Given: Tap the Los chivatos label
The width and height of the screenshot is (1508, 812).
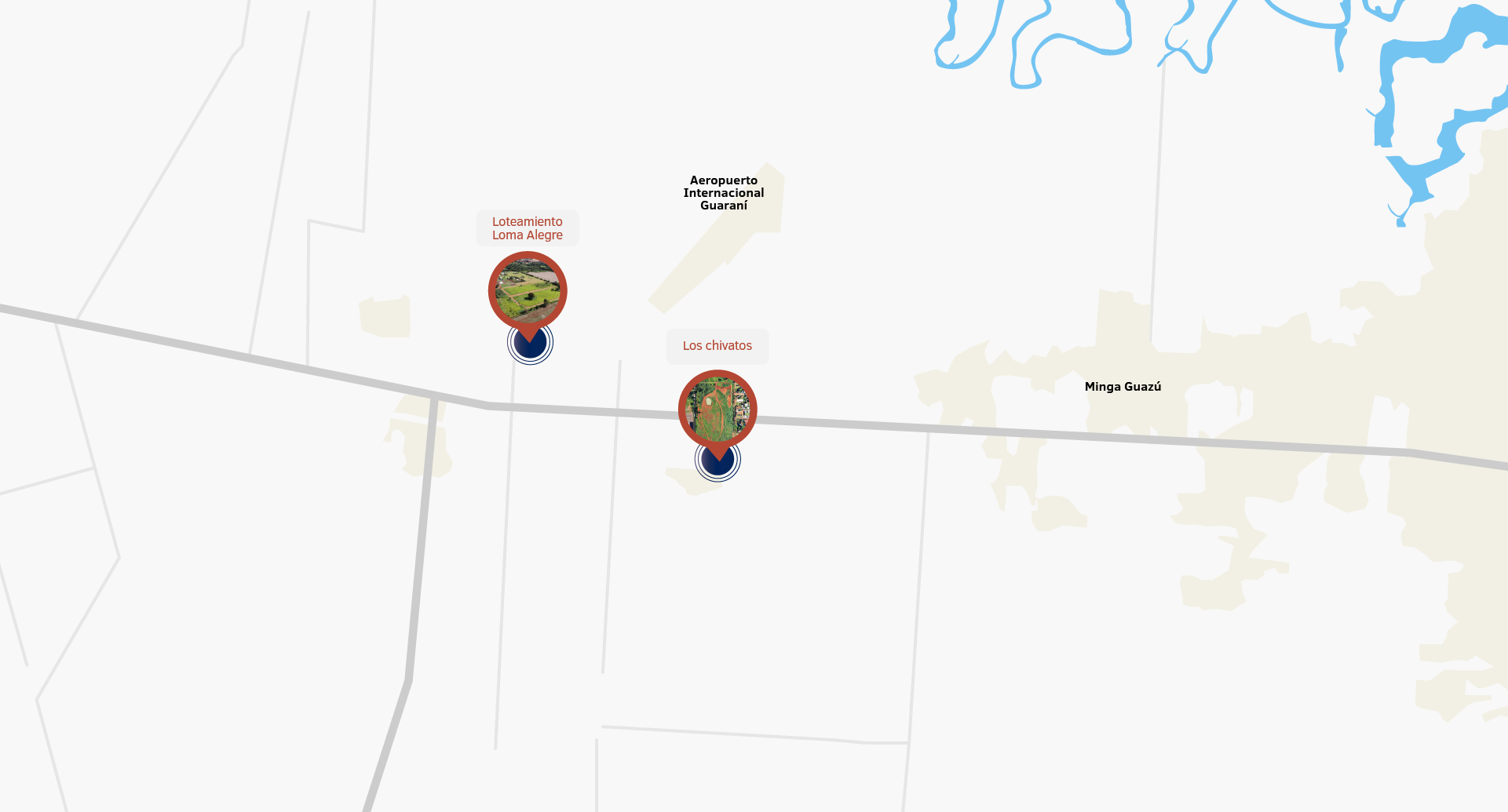Looking at the screenshot, I should tap(717, 346).
